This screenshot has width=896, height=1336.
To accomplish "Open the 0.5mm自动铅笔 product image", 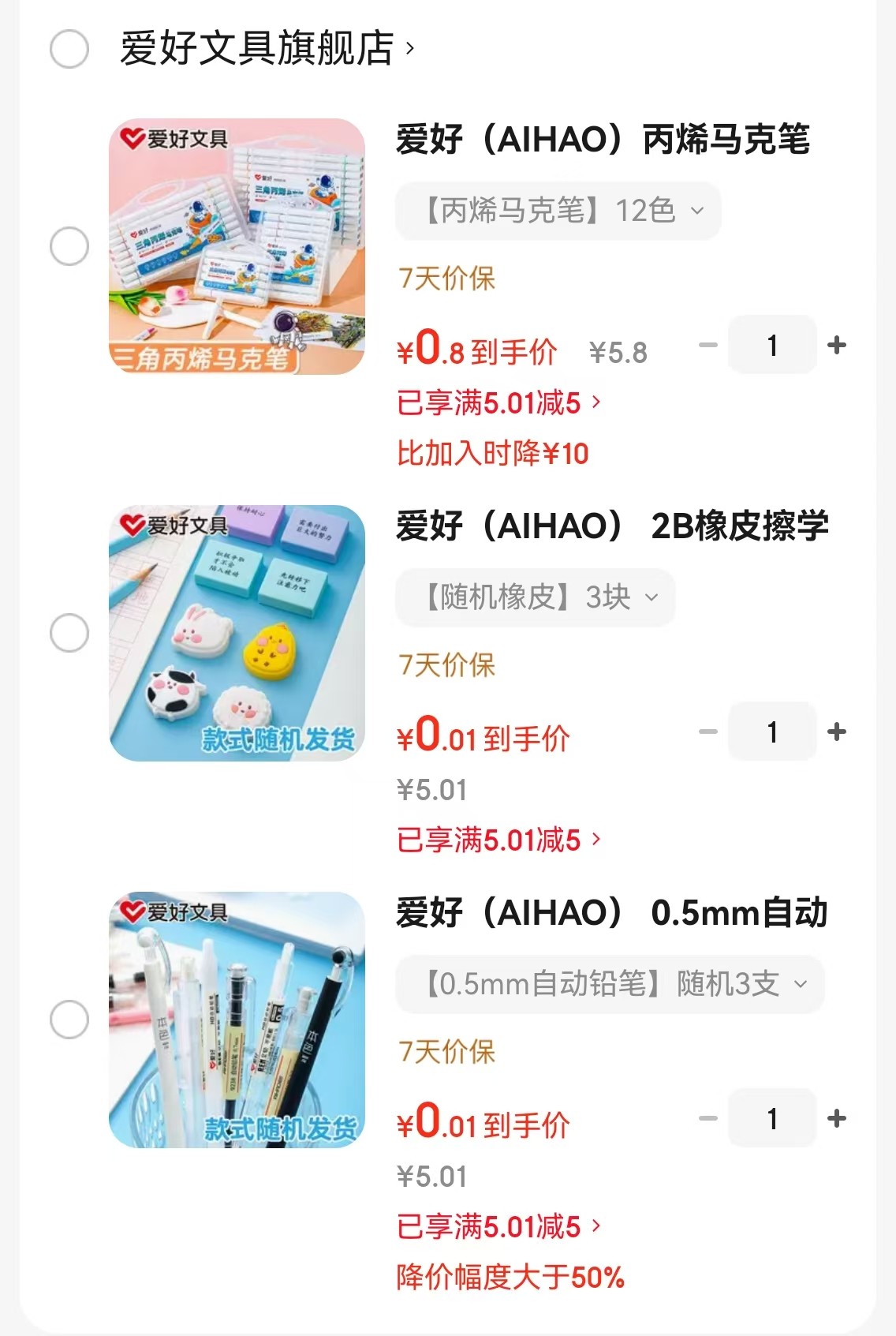I will [x=237, y=1020].
